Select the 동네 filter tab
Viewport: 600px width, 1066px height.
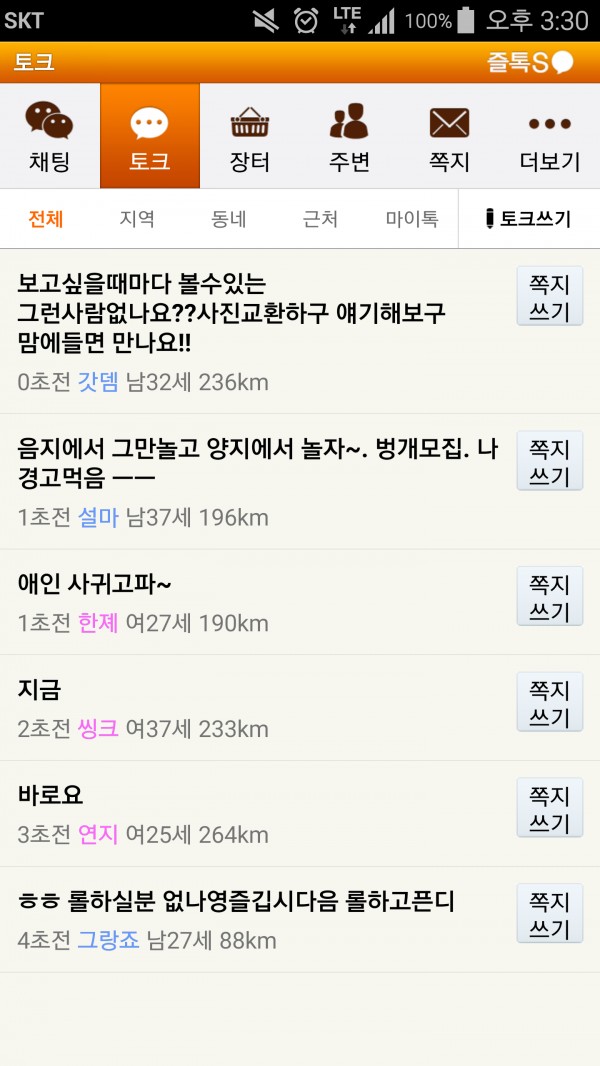pos(229,219)
